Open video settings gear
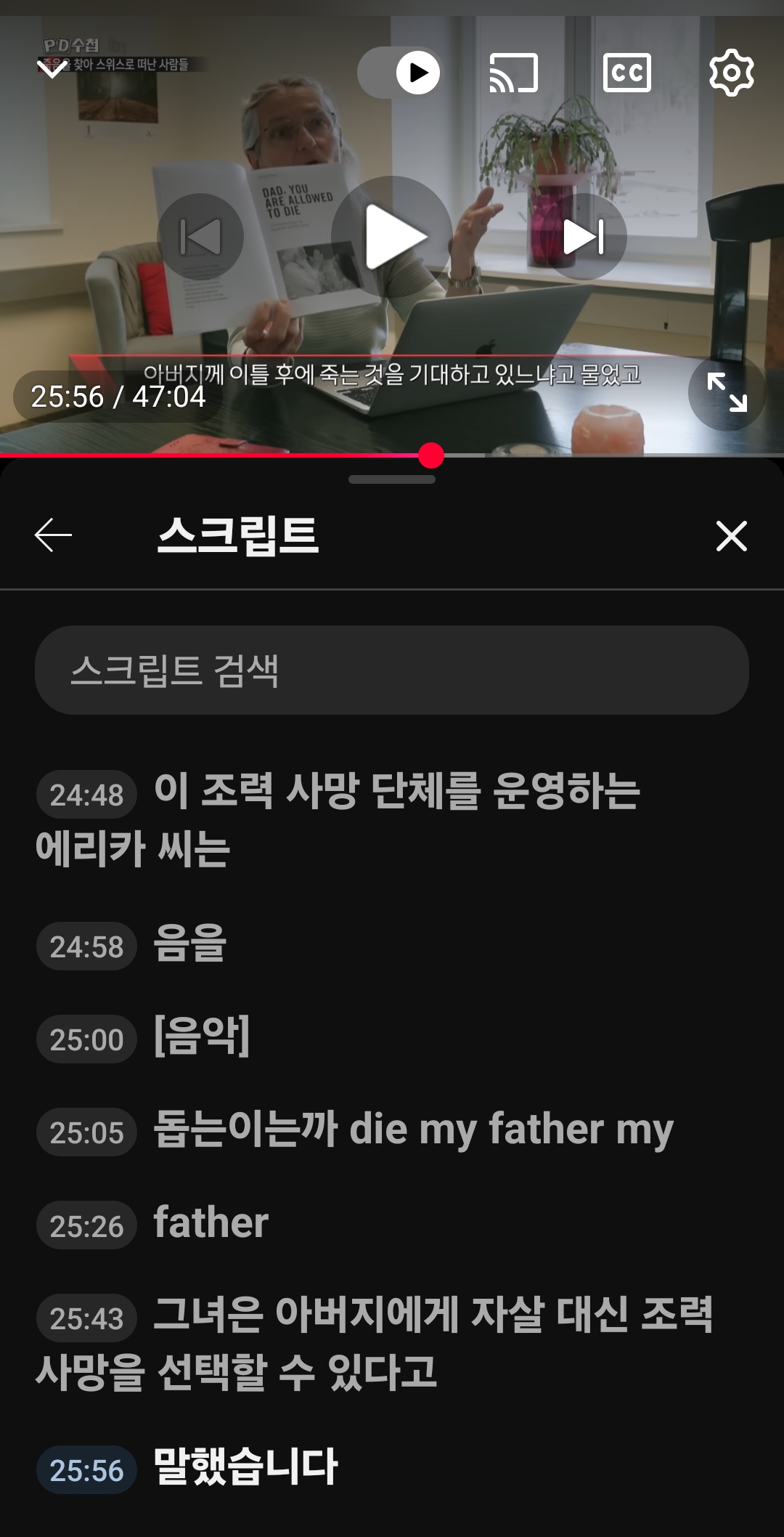This screenshot has height=1537, width=784. pos(731,73)
